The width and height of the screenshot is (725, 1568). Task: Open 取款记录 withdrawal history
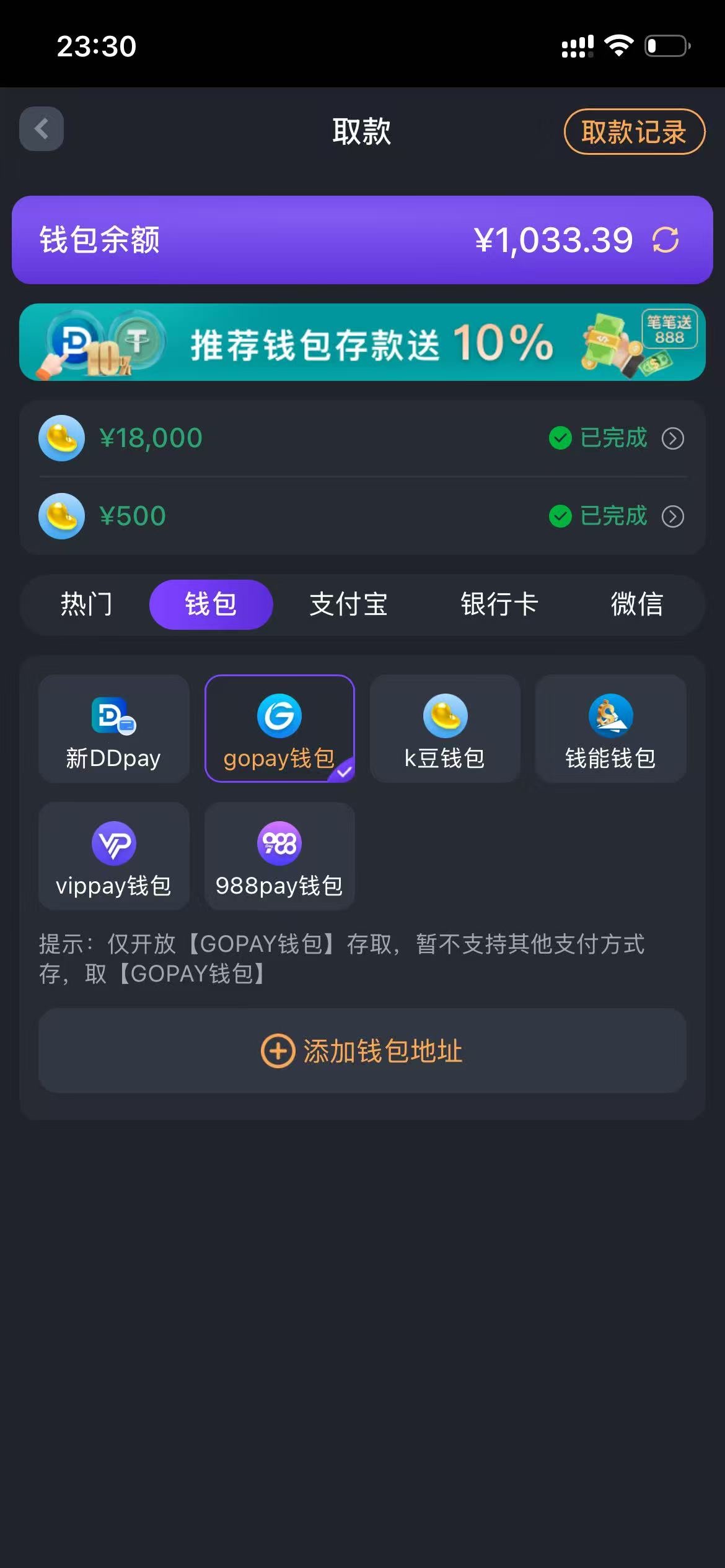[x=634, y=131]
